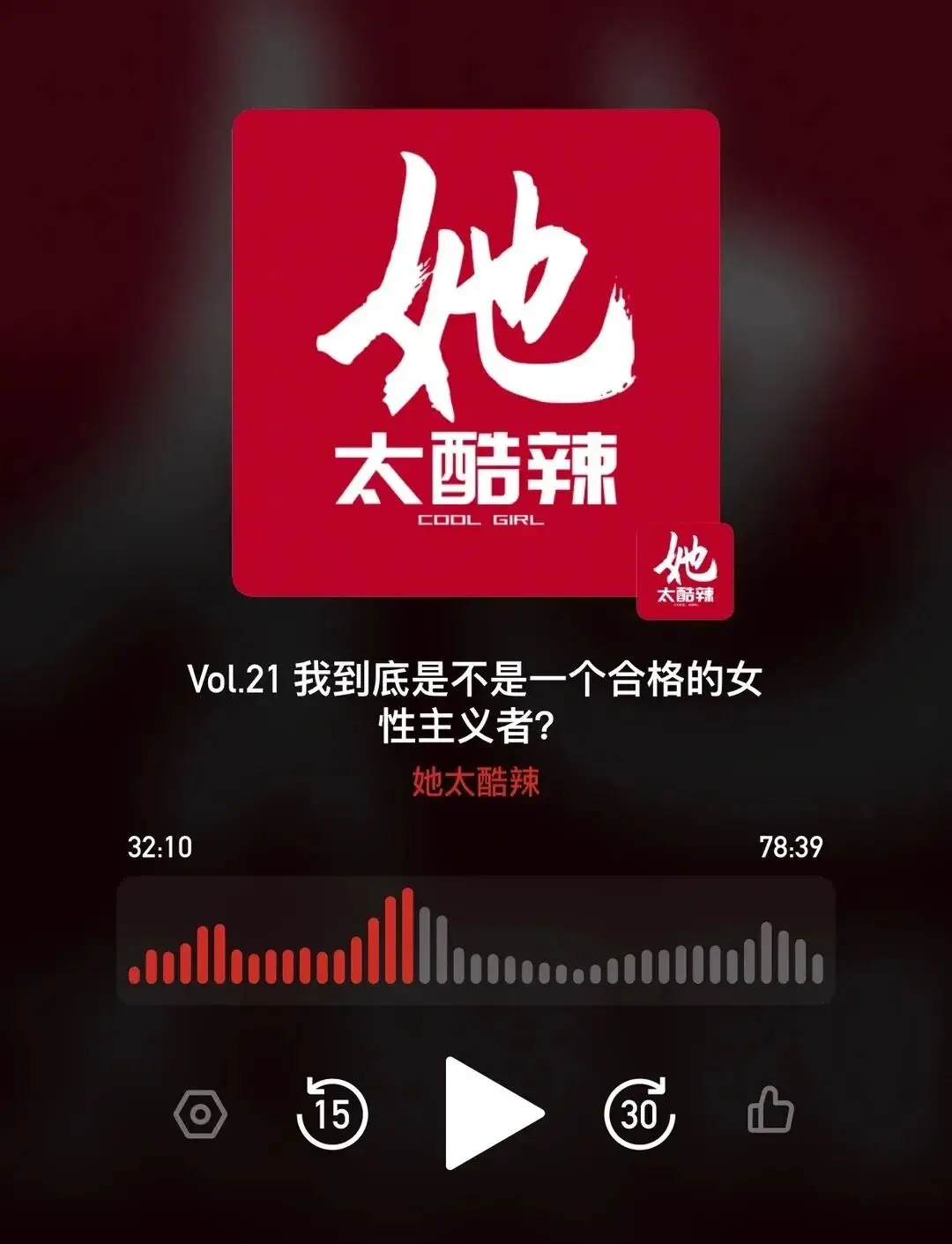
Task: Open options via the hexagon settings control
Action: [x=200, y=1114]
